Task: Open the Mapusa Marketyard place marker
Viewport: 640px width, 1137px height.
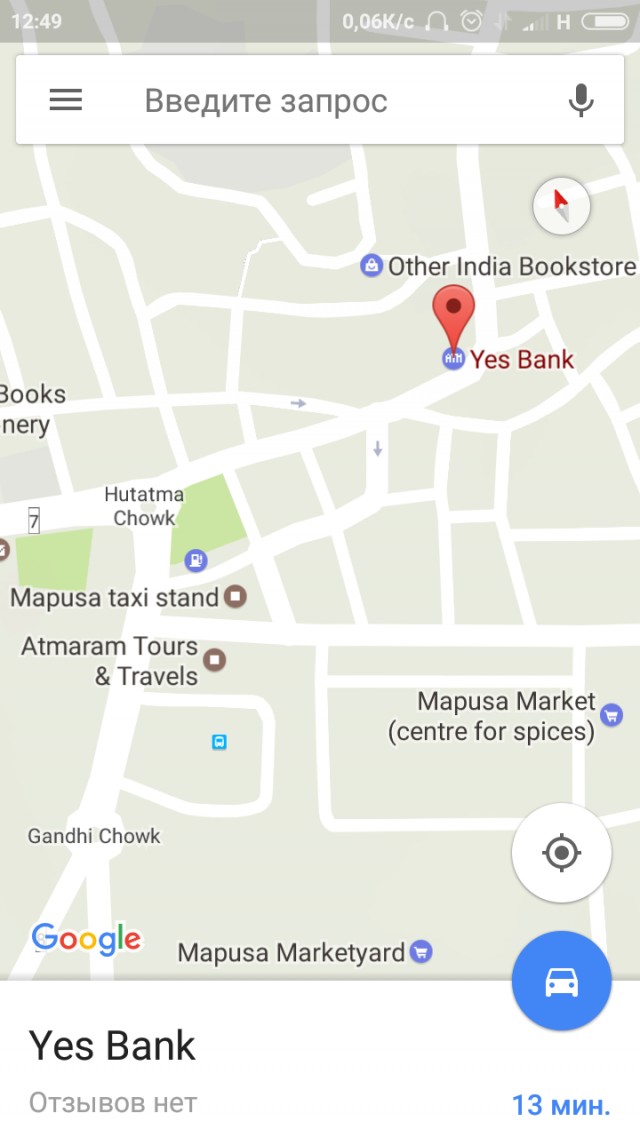Action: tap(422, 952)
